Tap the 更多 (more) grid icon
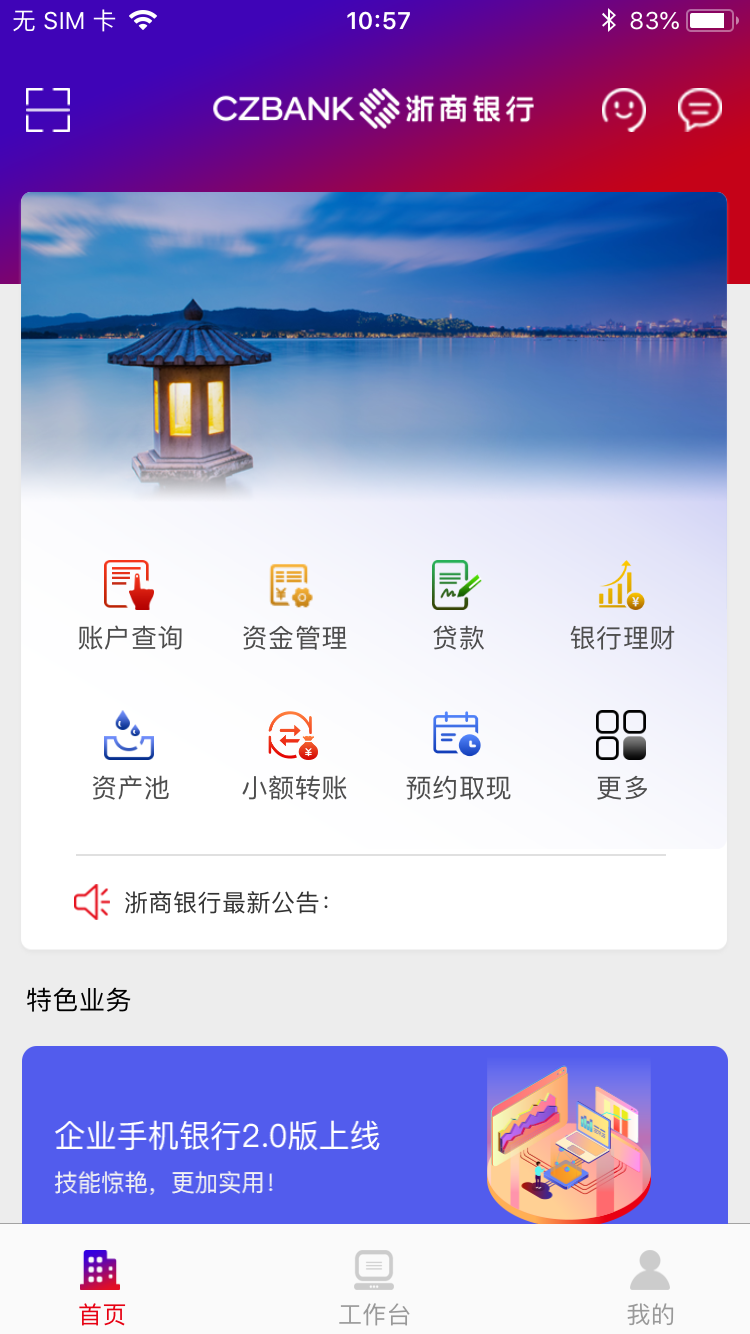 [x=621, y=750]
